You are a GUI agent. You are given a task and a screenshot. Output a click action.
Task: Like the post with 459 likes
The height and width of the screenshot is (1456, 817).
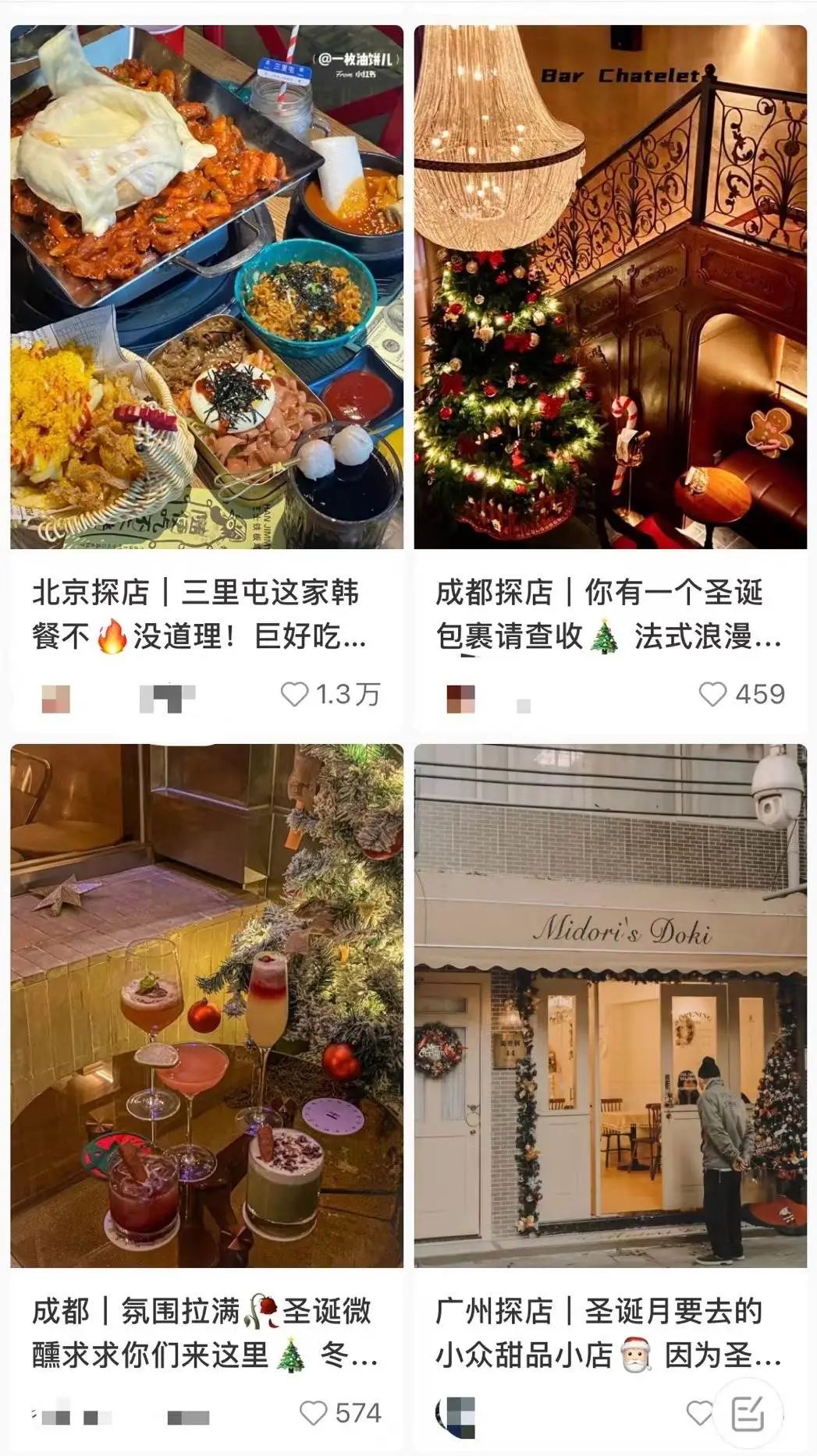coord(712,694)
